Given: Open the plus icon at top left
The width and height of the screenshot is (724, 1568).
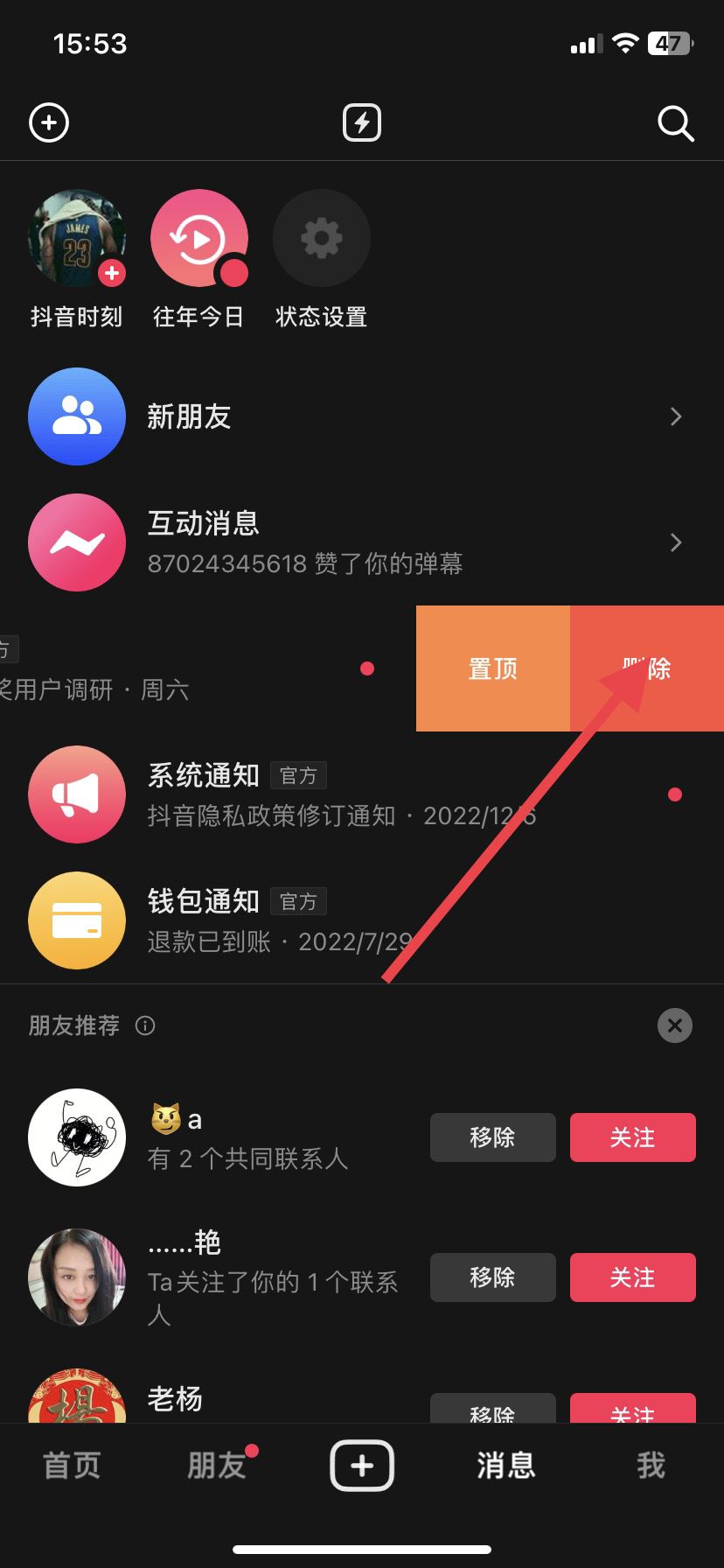Looking at the screenshot, I should click(x=48, y=122).
